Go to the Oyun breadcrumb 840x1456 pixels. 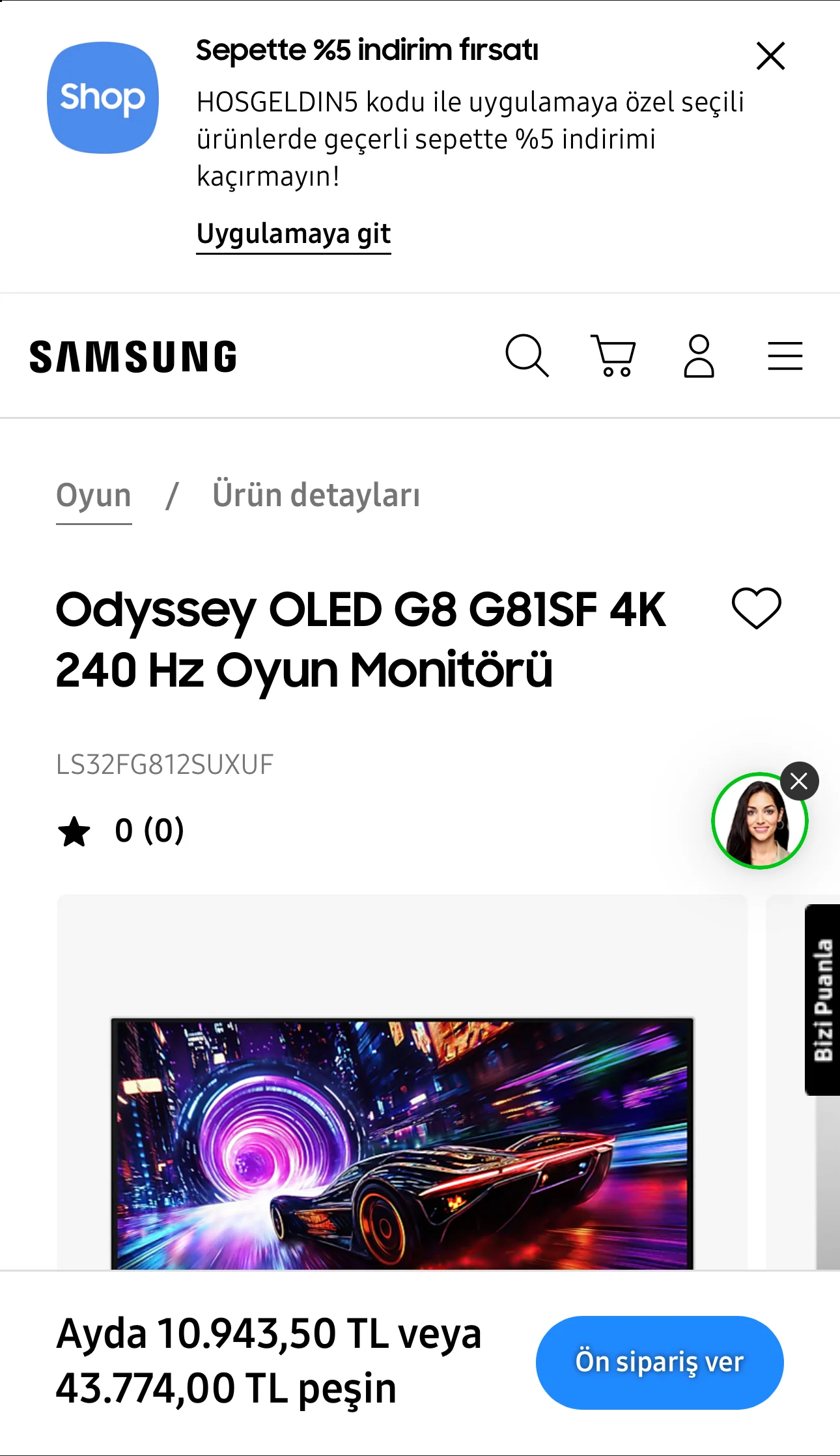point(94,496)
